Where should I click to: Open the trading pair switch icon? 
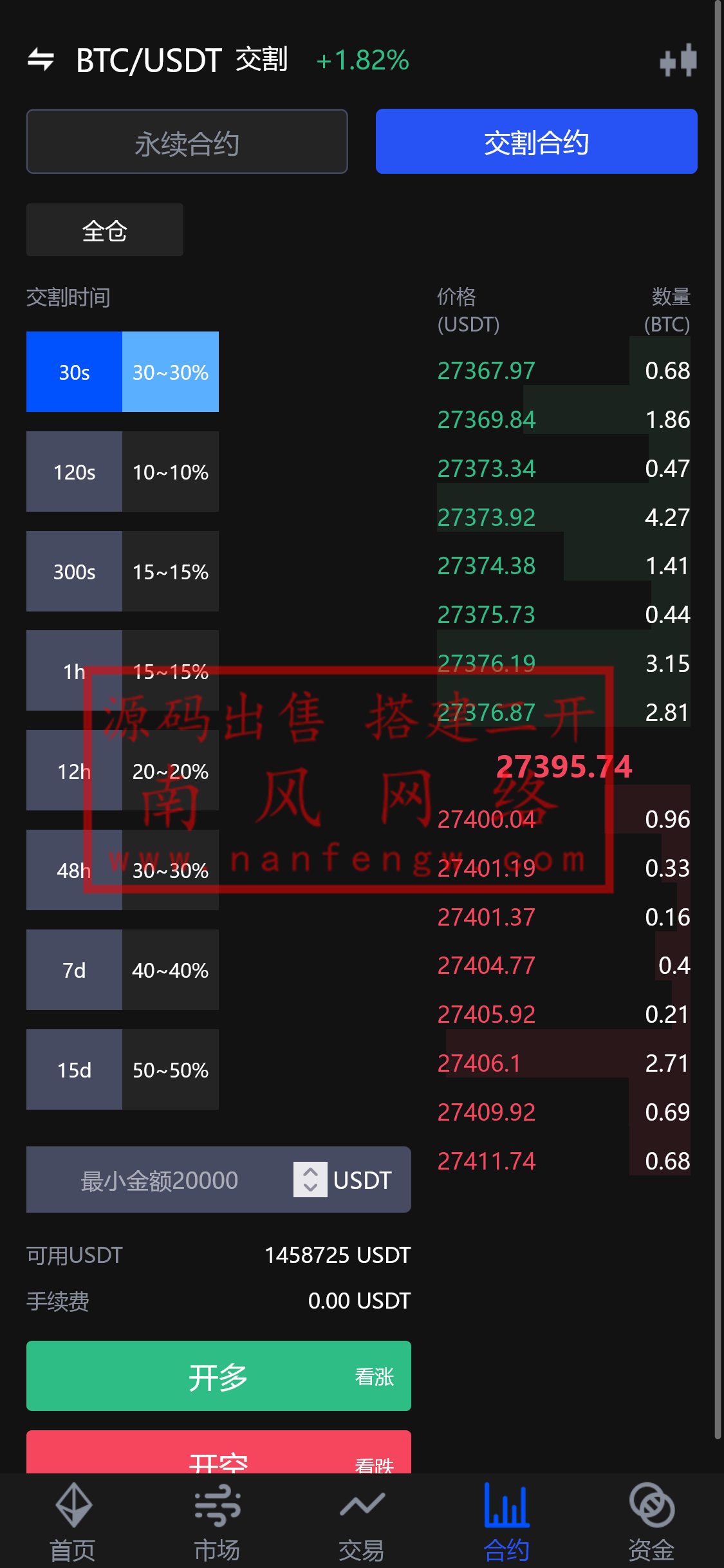[x=41, y=61]
